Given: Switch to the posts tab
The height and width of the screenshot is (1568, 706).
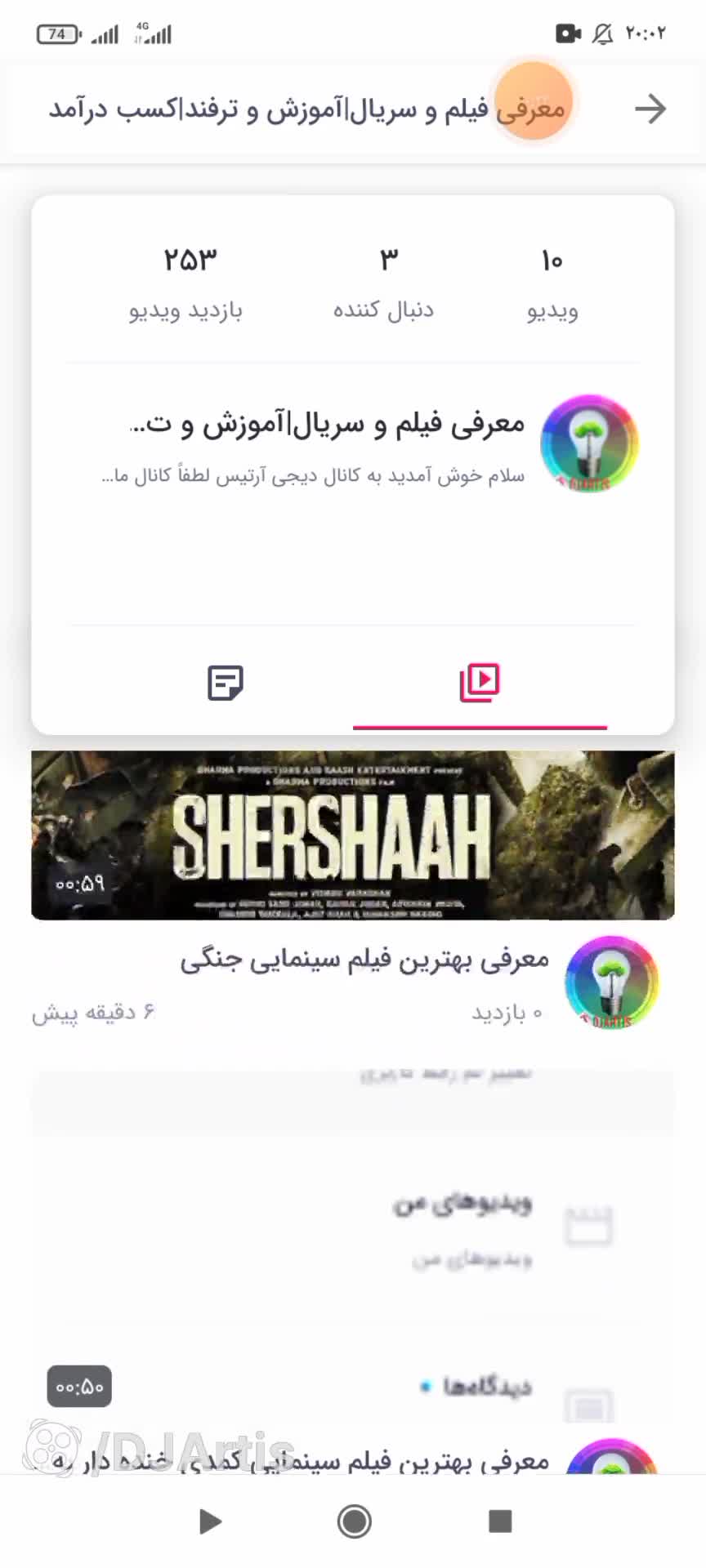Looking at the screenshot, I should [225, 683].
